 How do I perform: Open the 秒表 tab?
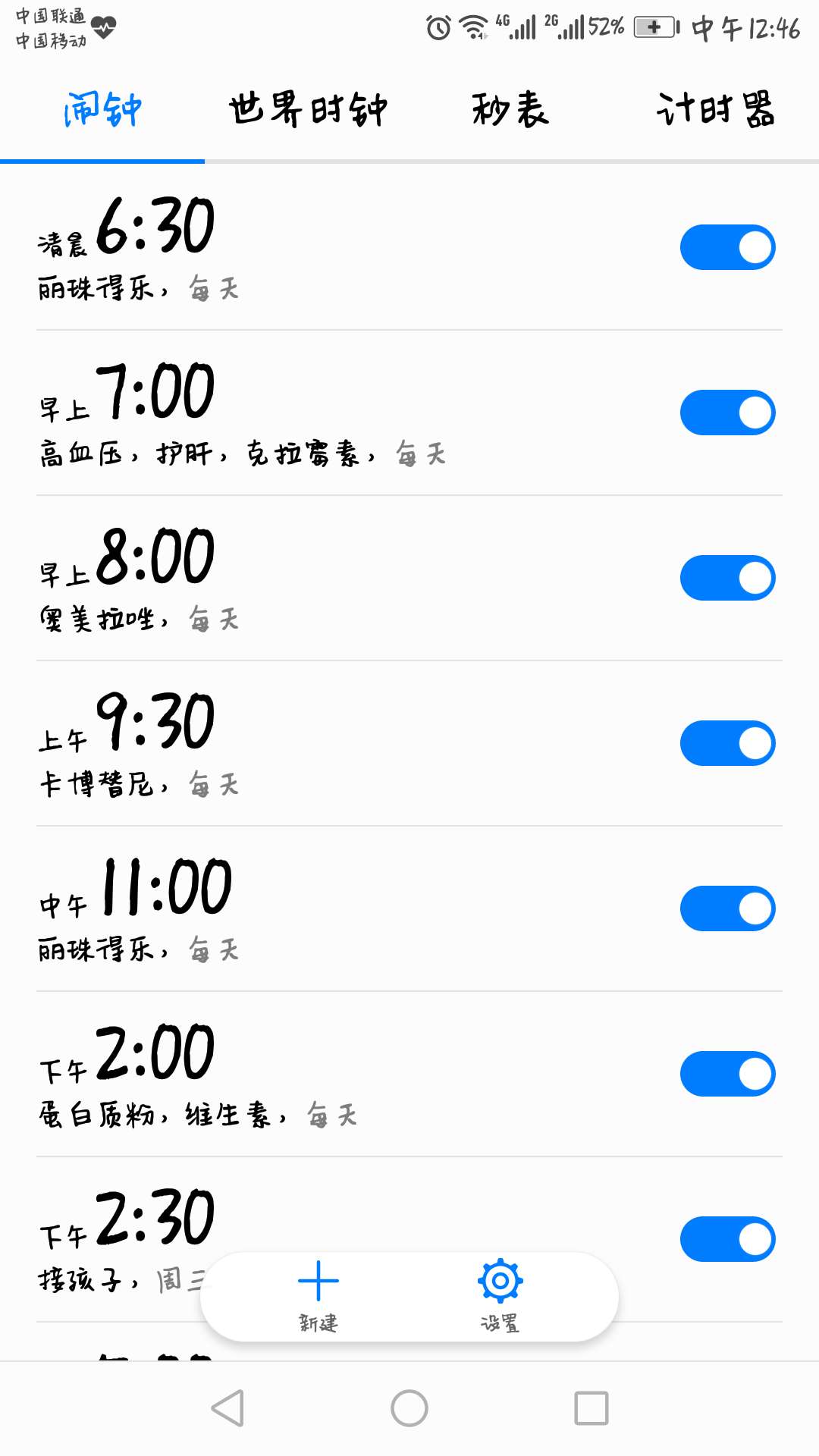[x=510, y=110]
